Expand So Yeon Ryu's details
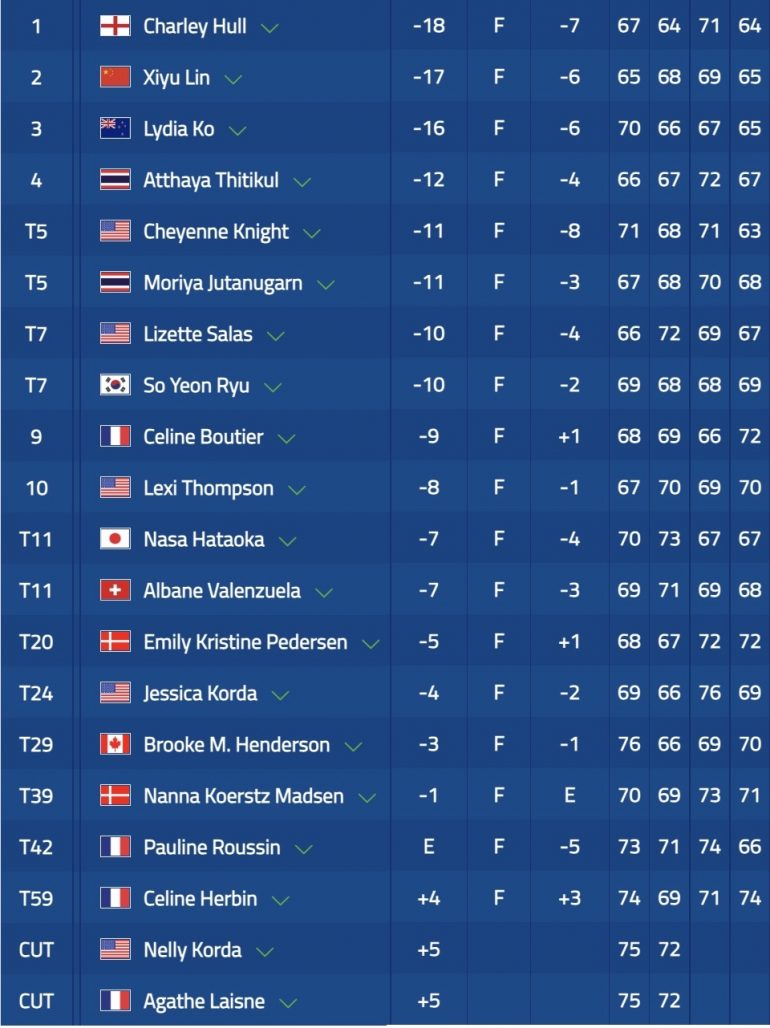Screen dimensions: 770x1028 [x=272, y=387]
